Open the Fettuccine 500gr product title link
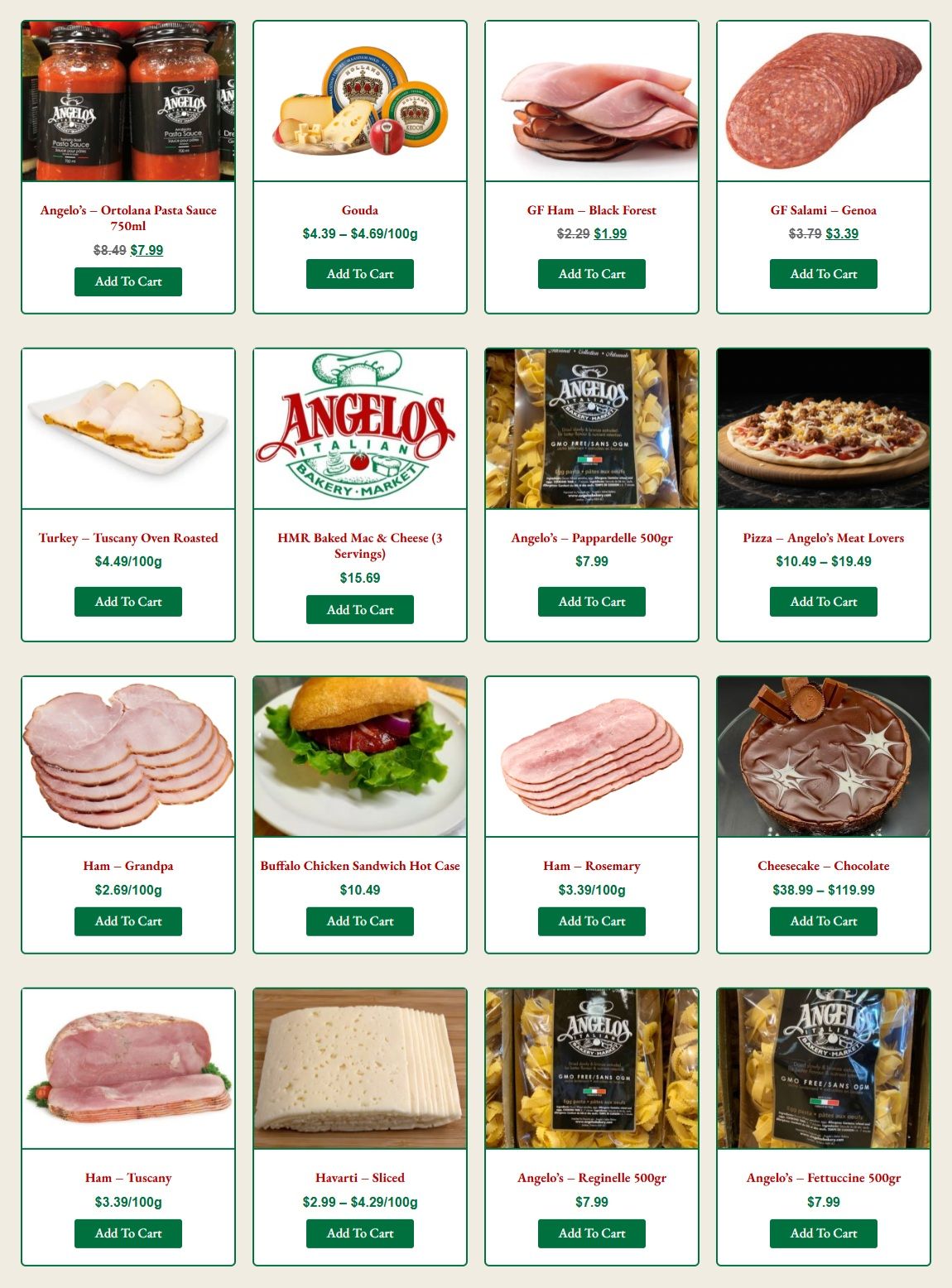The width and height of the screenshot is (952, 1288). [824, 1178]
